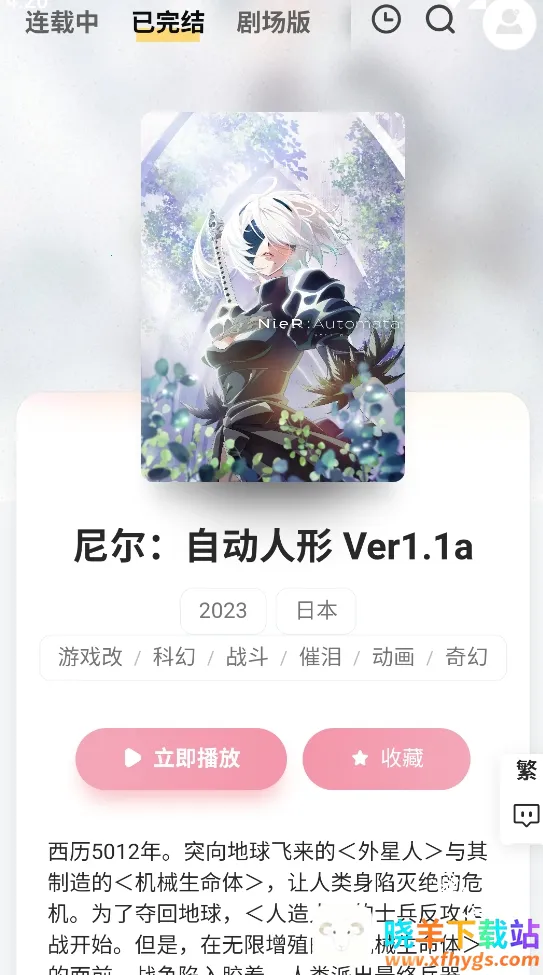Open the 剧场版 tab
The image size is (543, 975).
point(273,22)
